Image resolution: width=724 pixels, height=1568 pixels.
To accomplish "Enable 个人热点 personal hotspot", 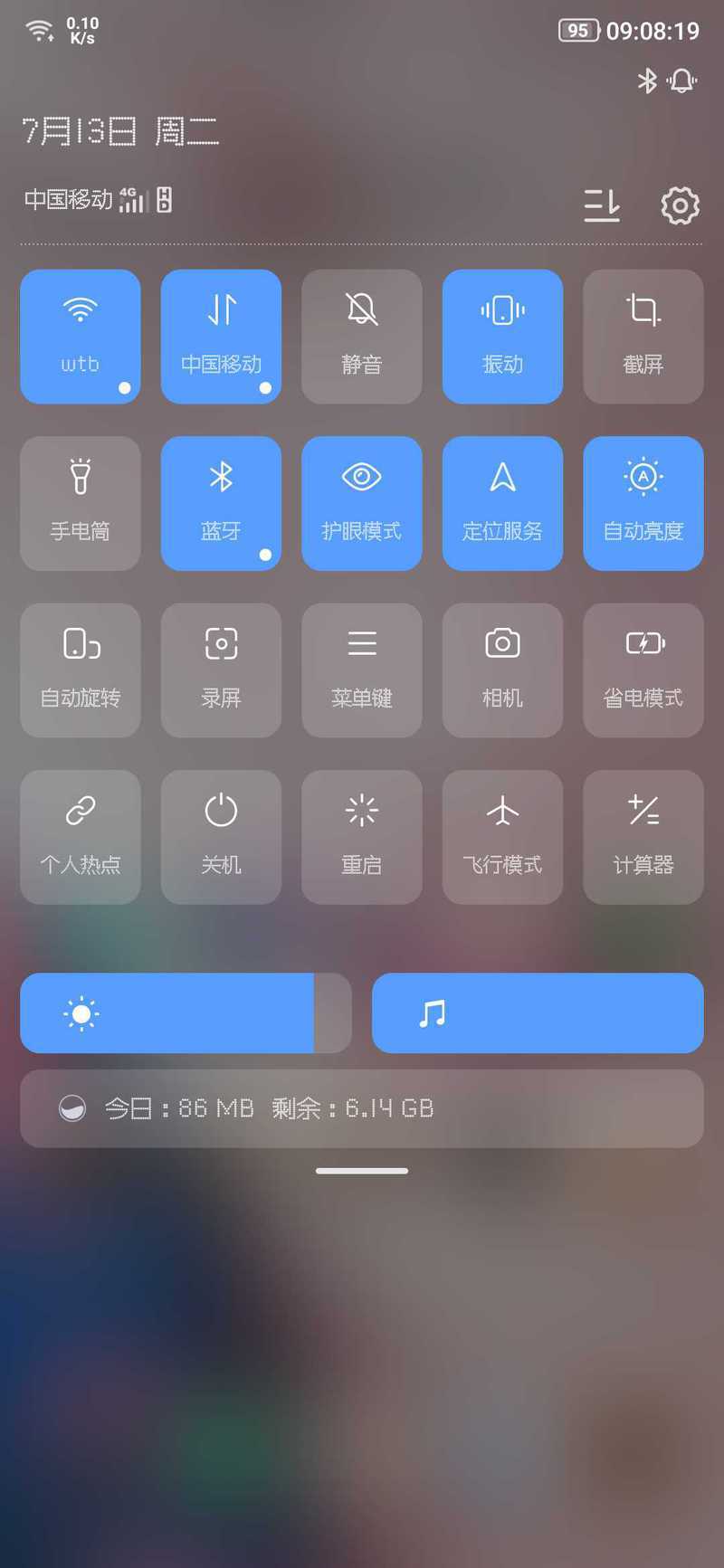I will [81, 837].
